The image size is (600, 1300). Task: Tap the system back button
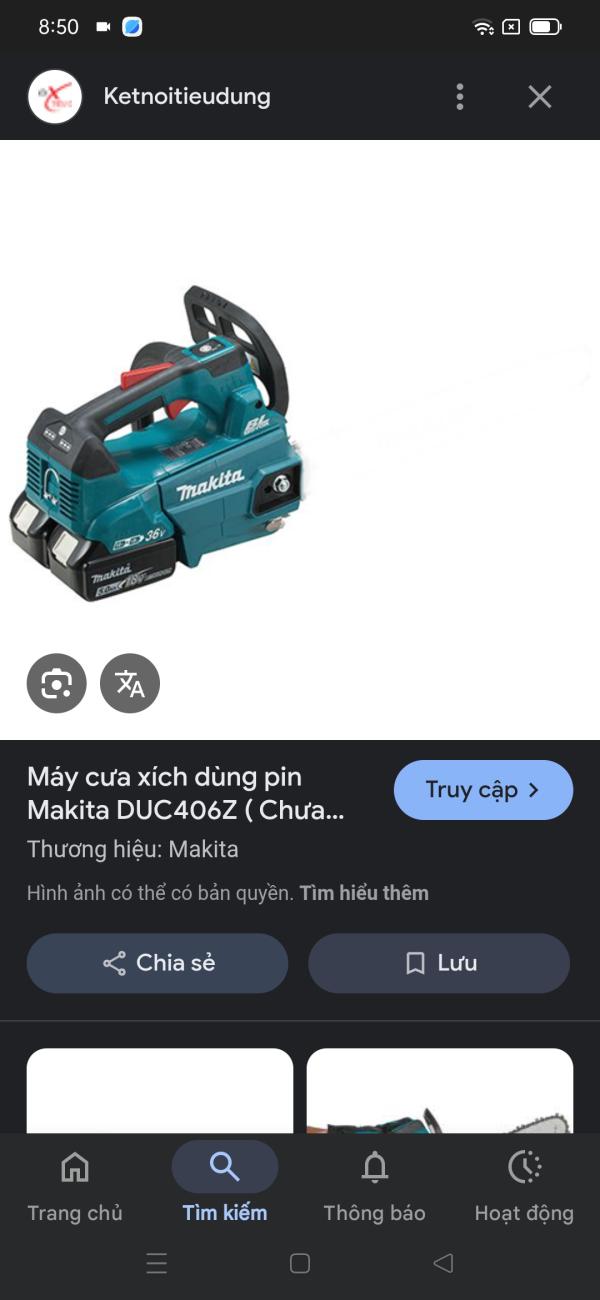point(443,1263)
